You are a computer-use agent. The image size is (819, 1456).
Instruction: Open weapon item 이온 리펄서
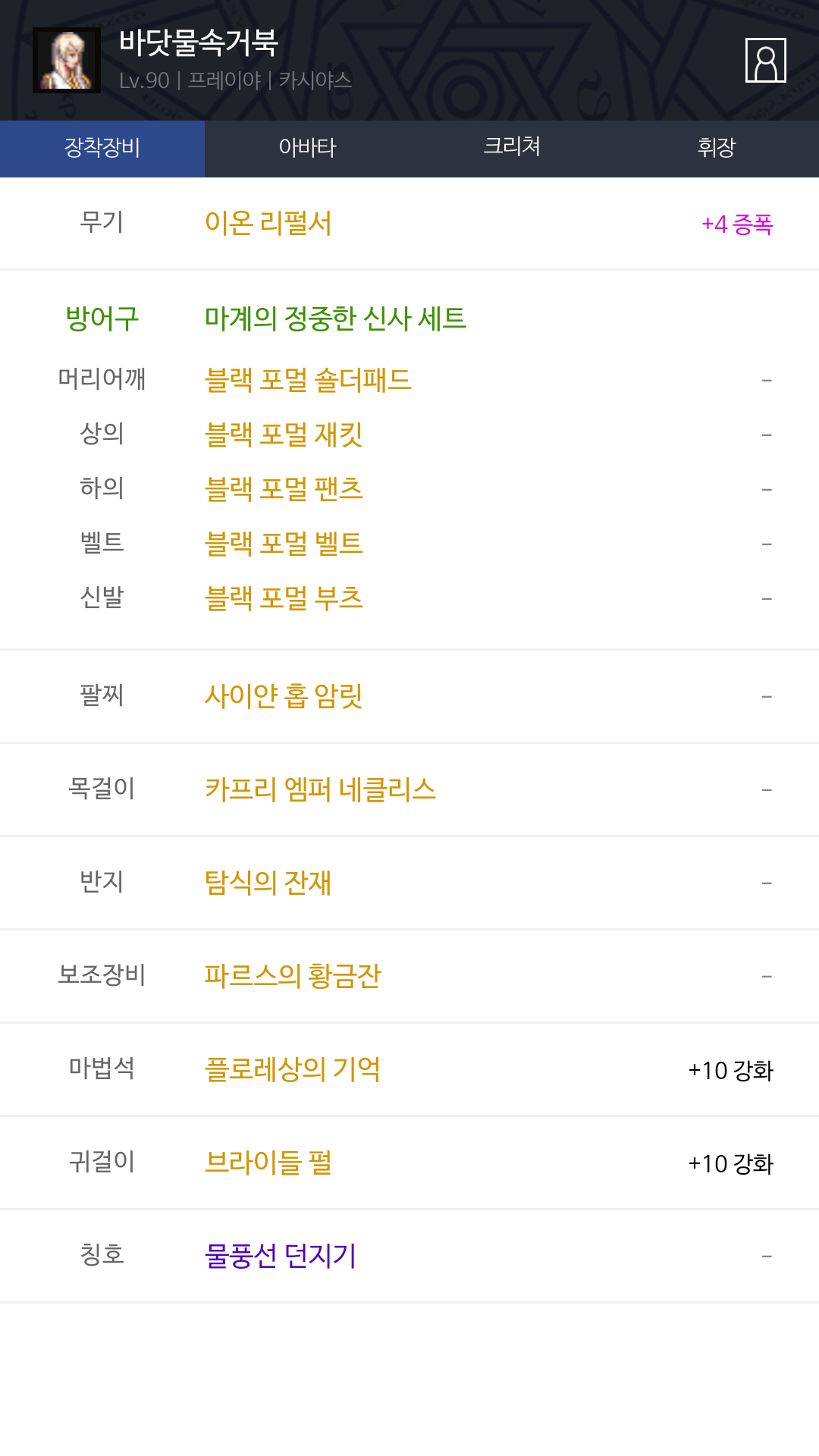tap(268, 223)
